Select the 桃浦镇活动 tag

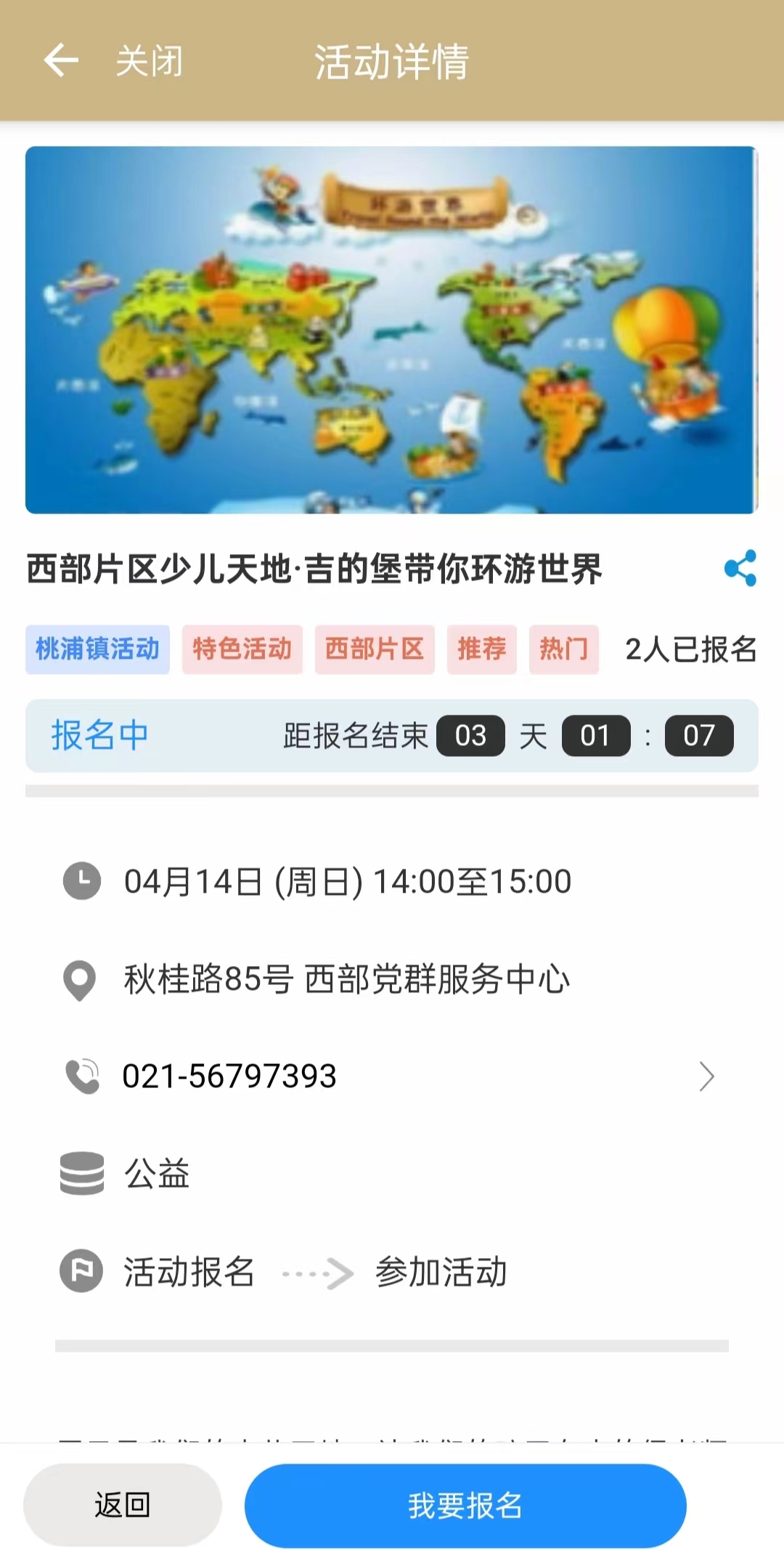[97, 649]
